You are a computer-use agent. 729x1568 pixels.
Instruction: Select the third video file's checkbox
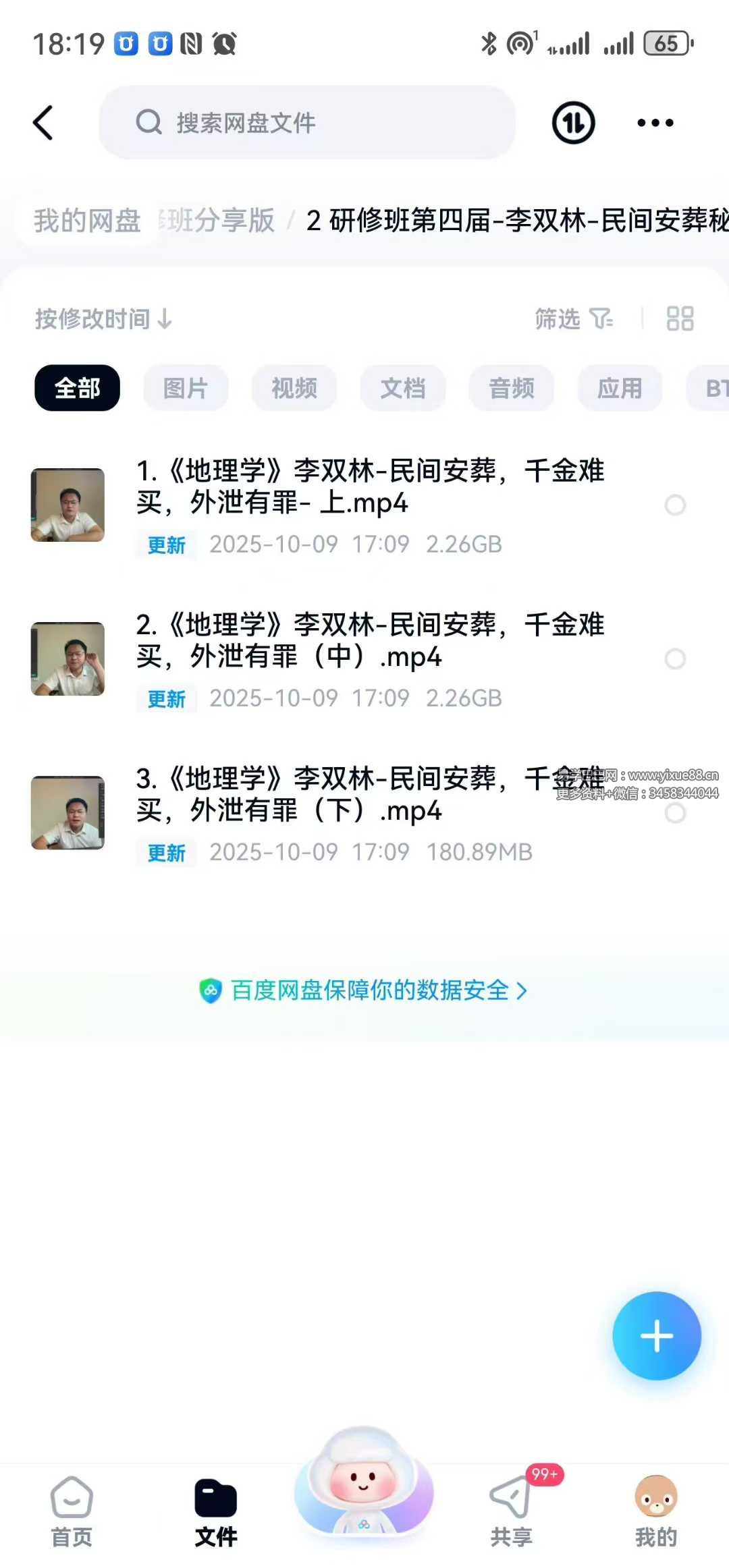tap(675, 814)
